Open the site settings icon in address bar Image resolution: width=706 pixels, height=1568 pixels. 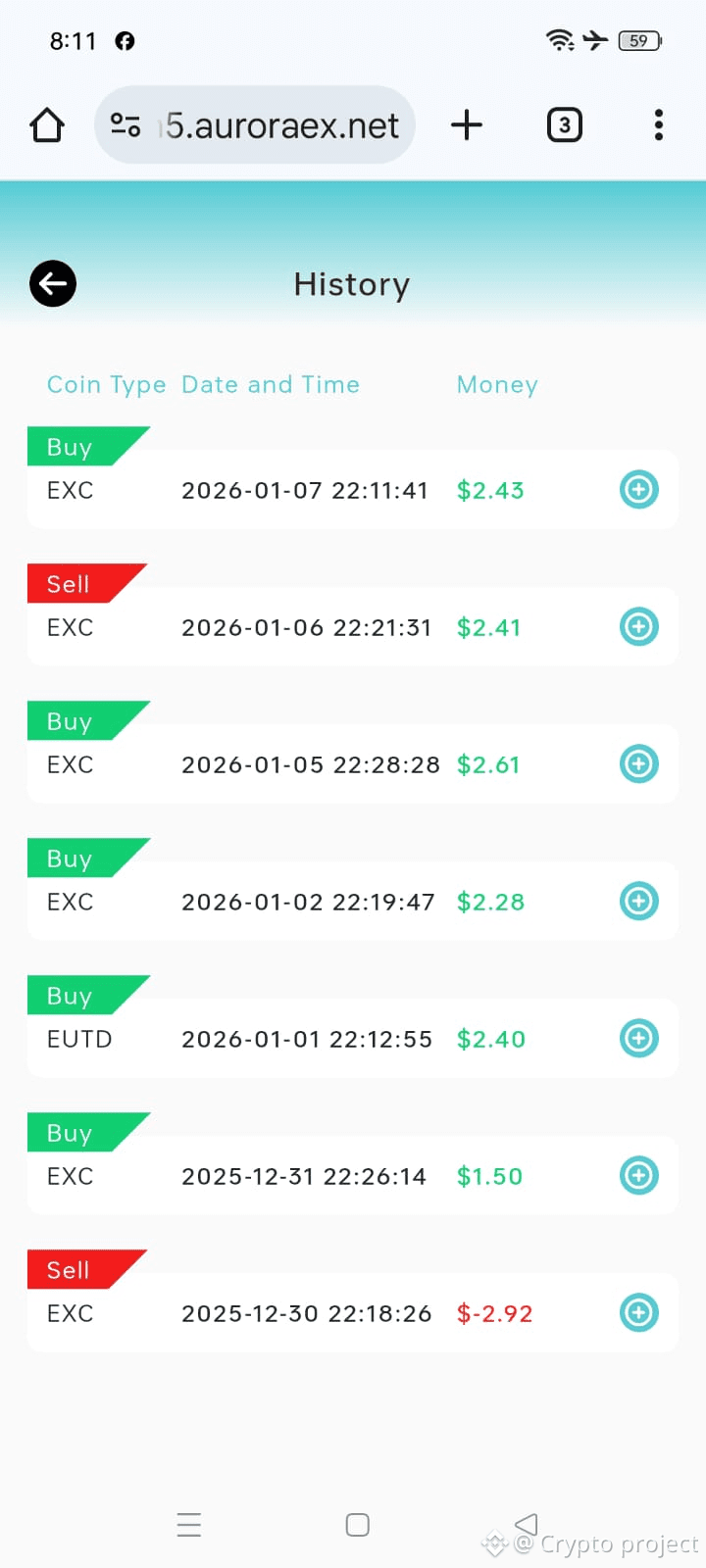pos(126,125)
